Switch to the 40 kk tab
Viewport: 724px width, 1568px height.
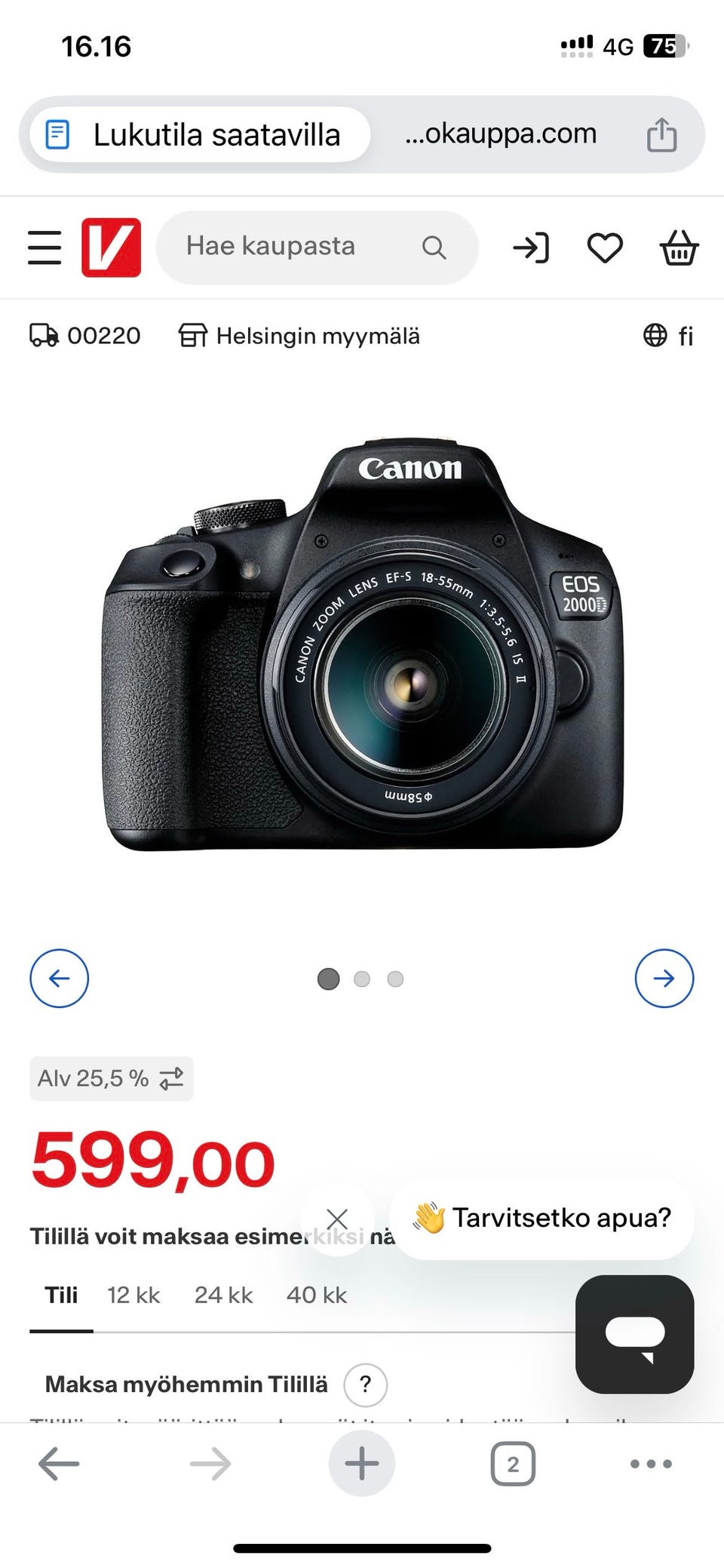tap(317, 1295)
